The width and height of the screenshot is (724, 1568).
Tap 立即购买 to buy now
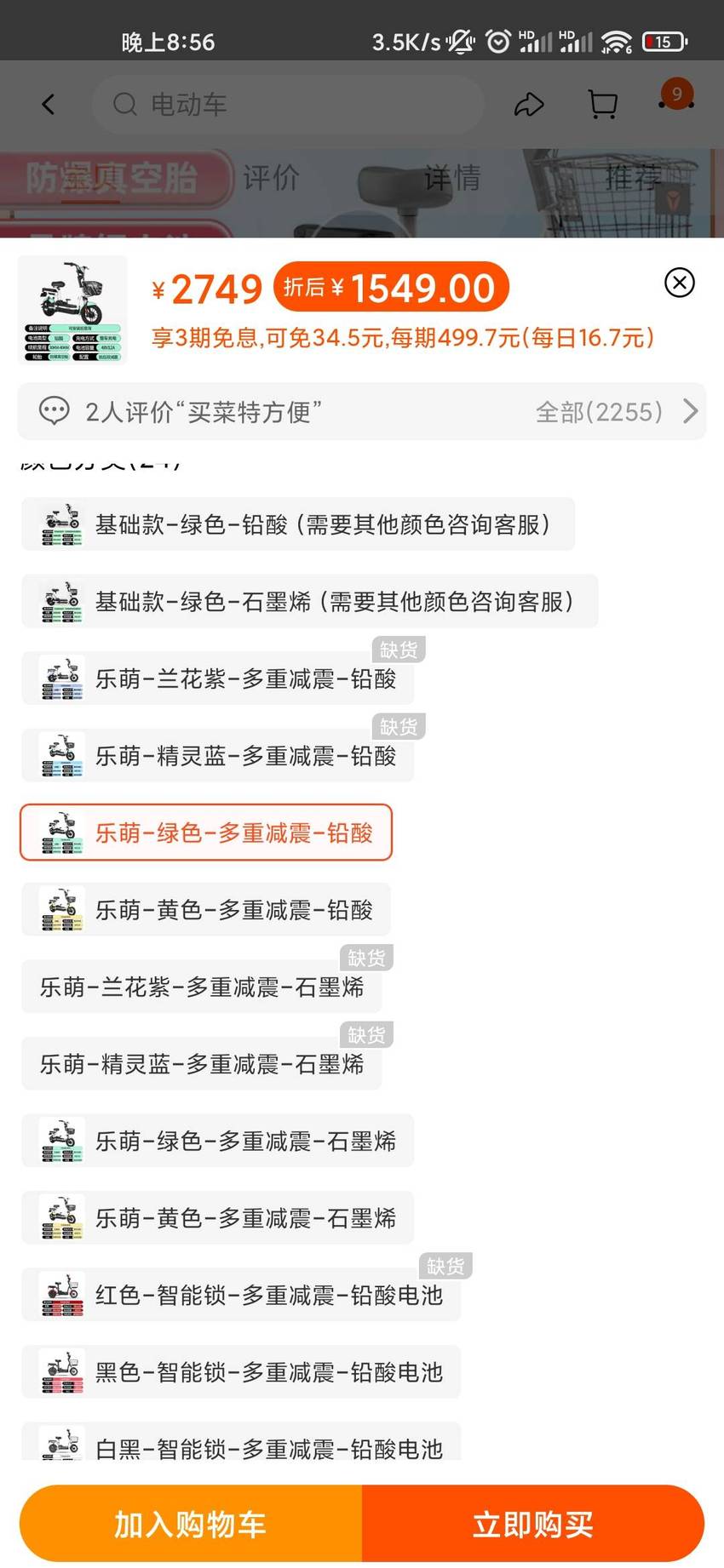[x=533, y=1524]
